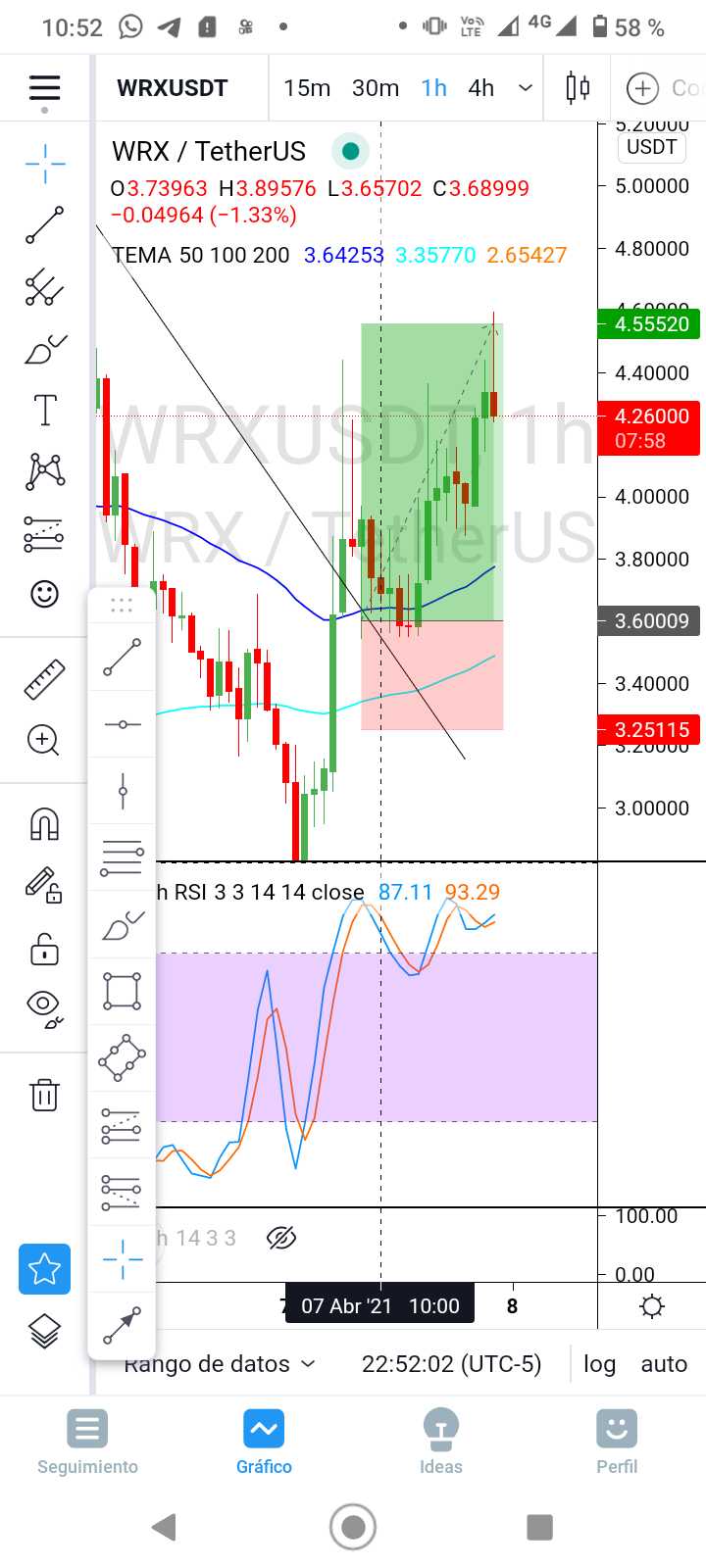
Task: Open the candlestick chart style picker
Action: coord(579,88)
